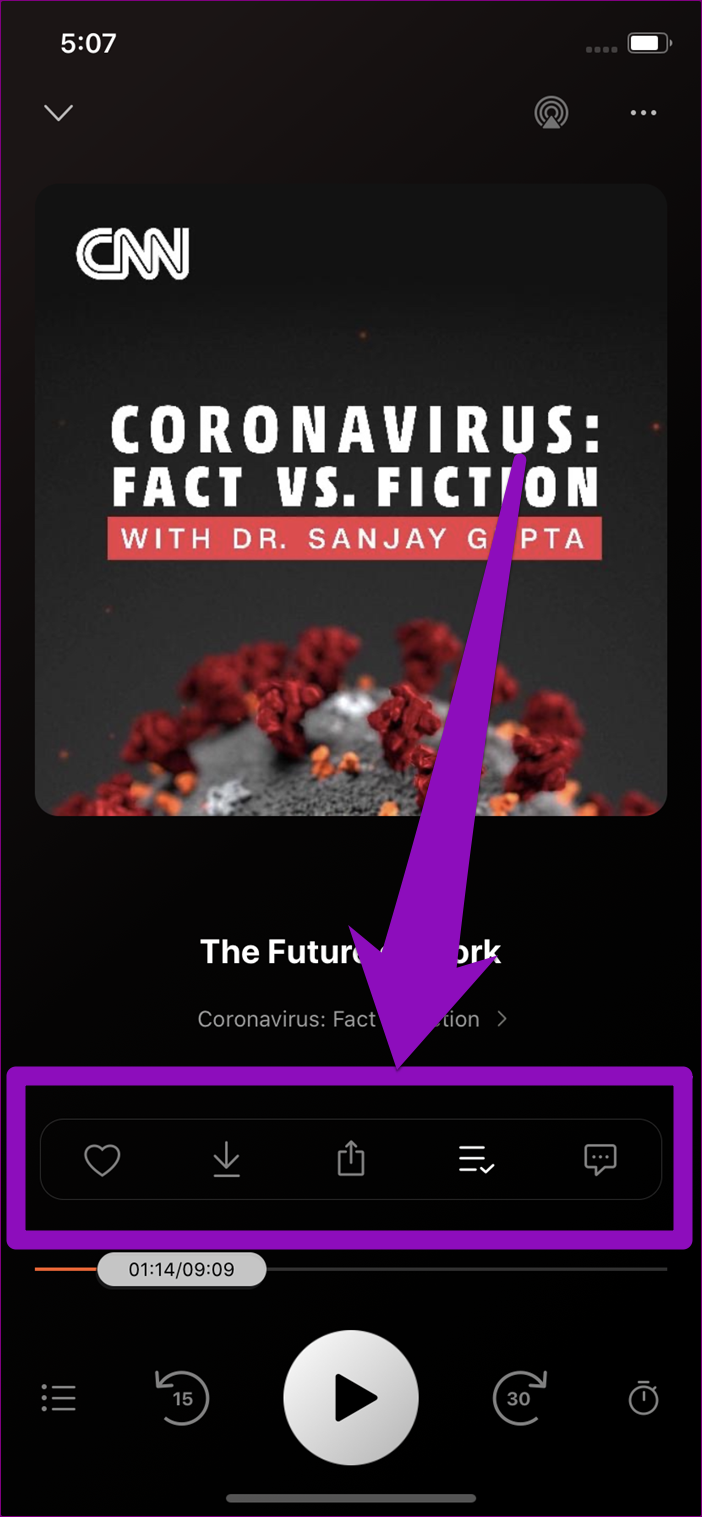Open the episode comments
The height and width of the screenshot is (1517, 702).
600,1160
